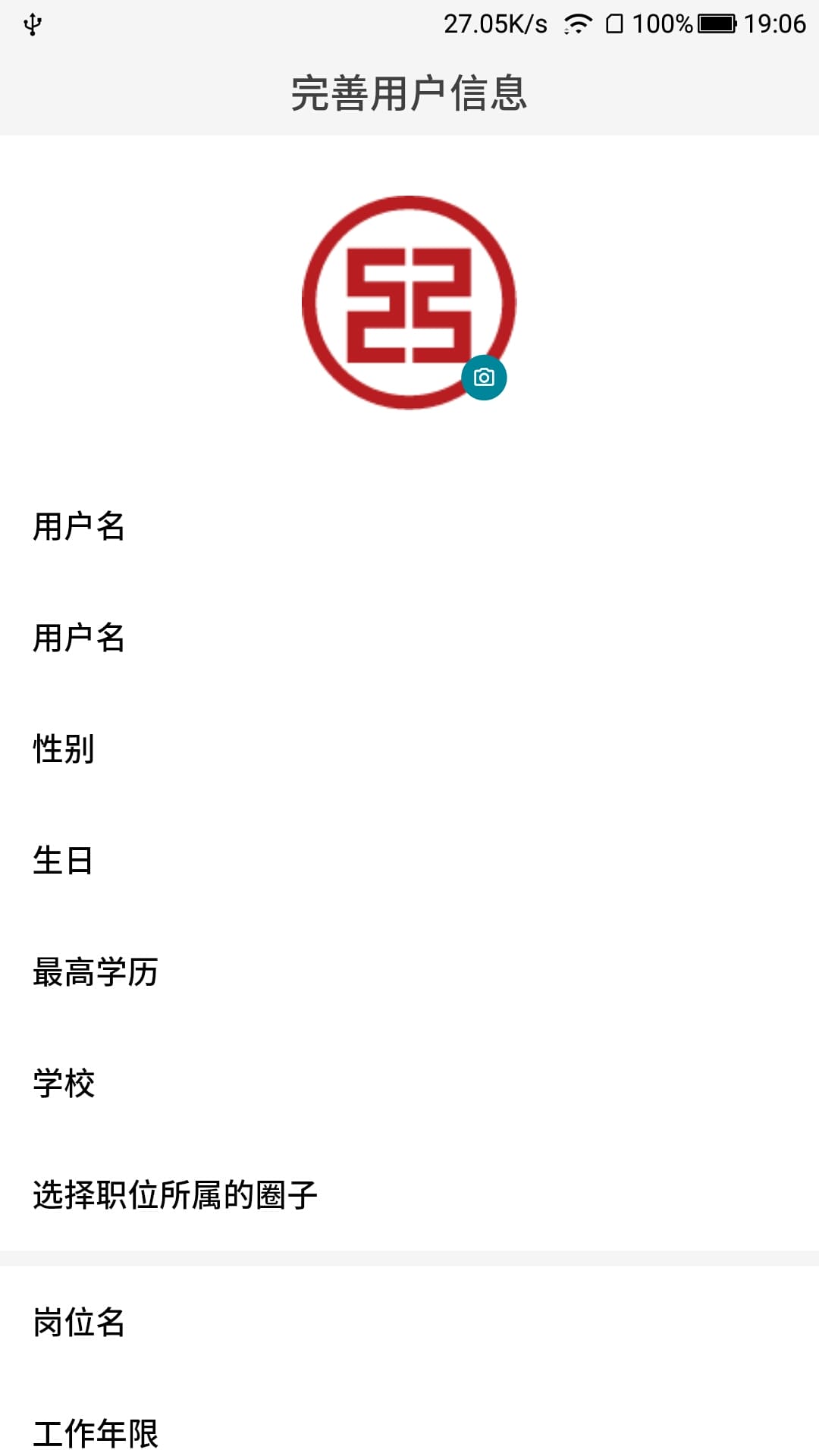Tap the camera icon to change avatar
819x1456 pixels.
pos(484,377)
